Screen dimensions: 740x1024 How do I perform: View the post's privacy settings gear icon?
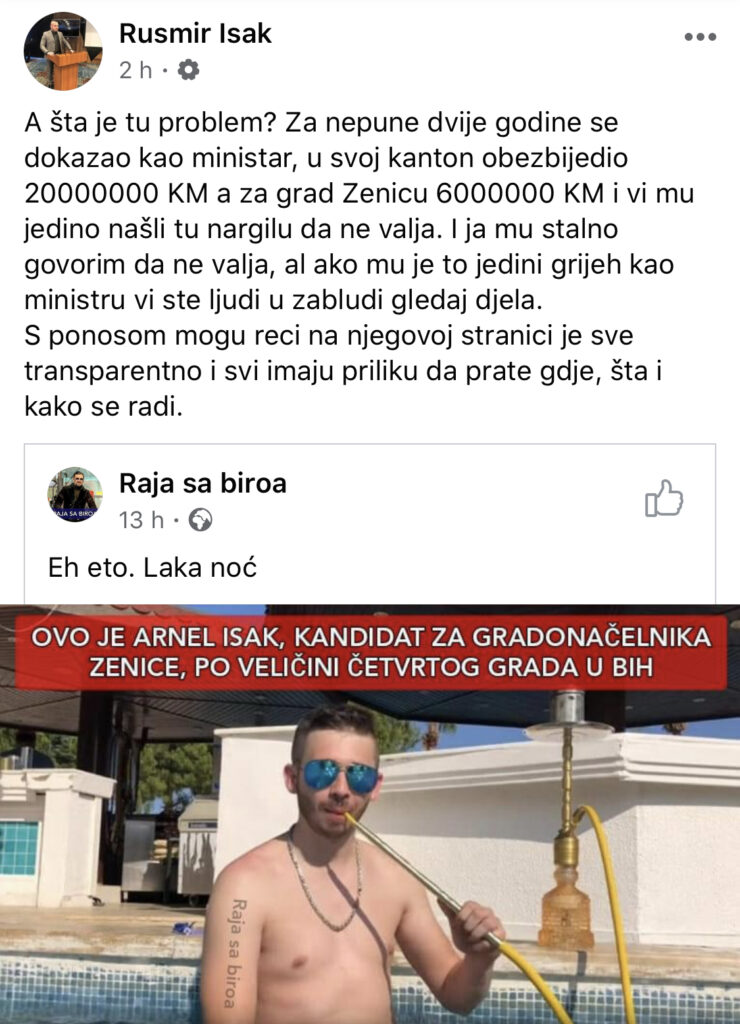click(188, 70)
